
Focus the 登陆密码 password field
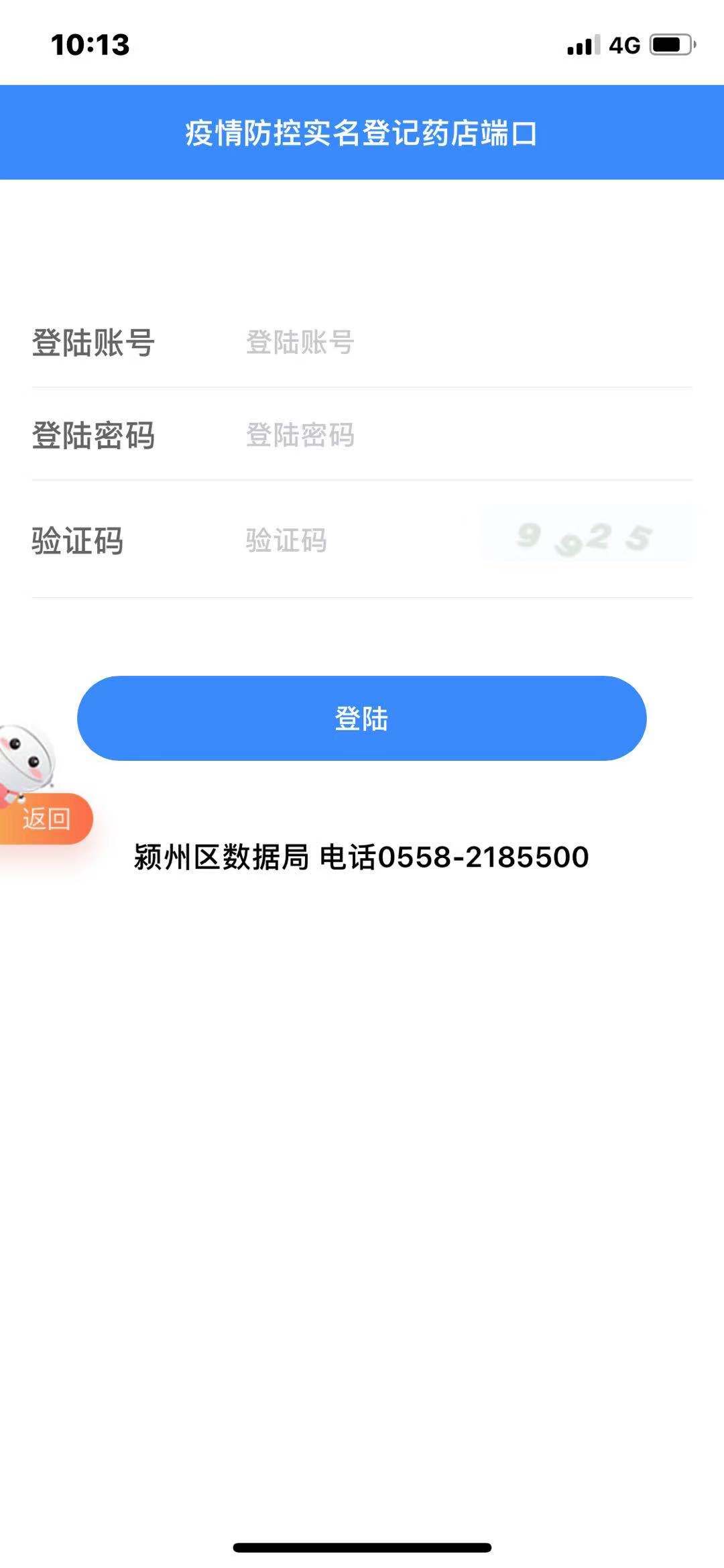[x=463, y=435]
